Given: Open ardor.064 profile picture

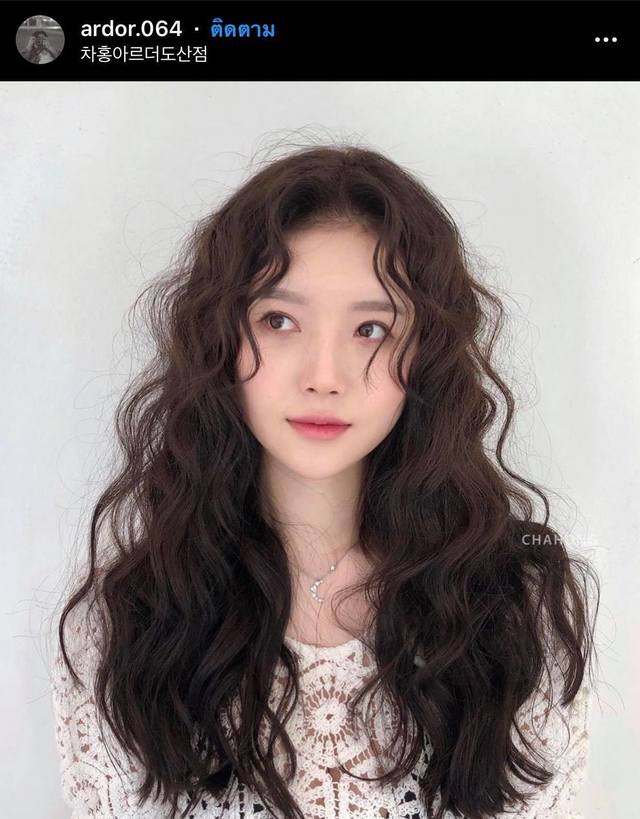Looking at the screenshot, I should (x=40, y=40).
